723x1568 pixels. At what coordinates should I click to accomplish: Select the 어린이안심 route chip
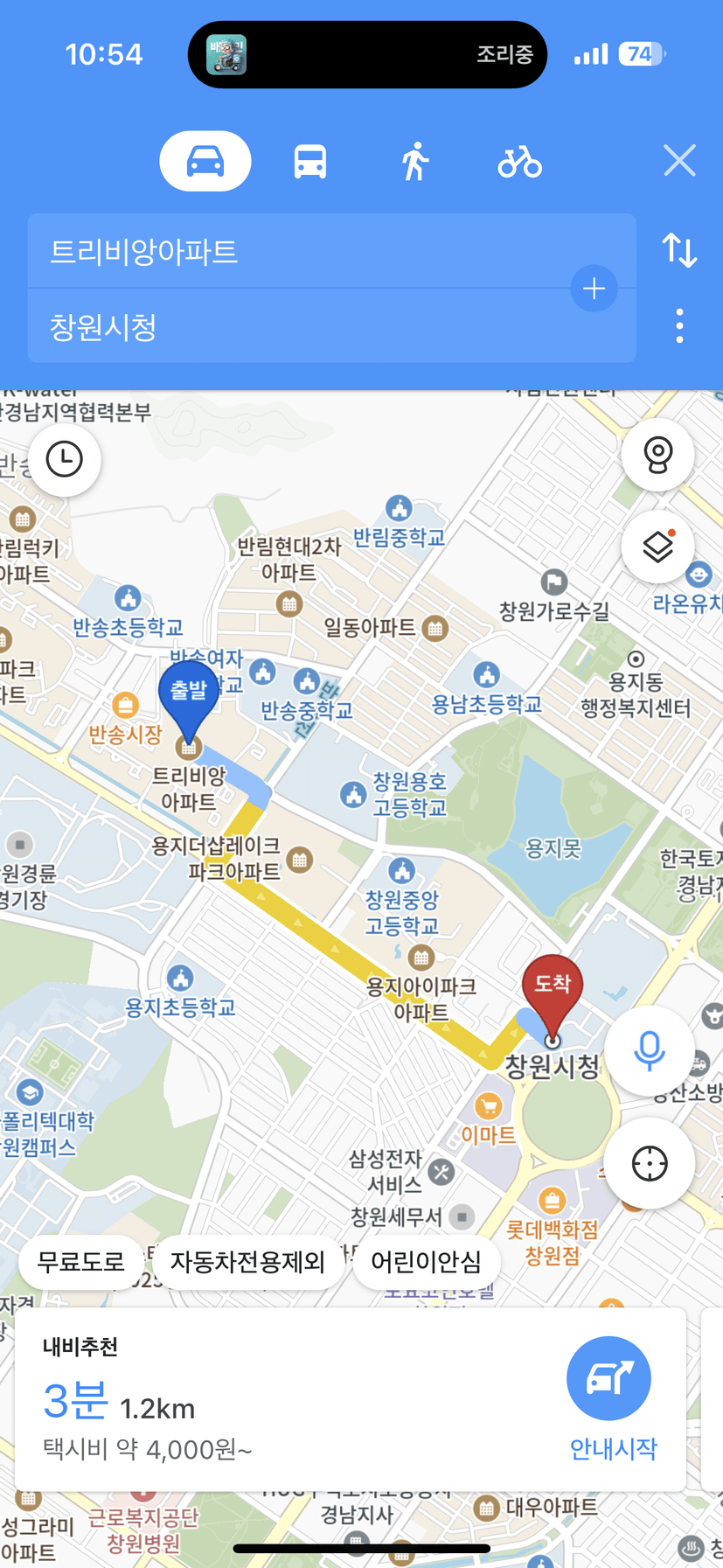(427, 1262)
